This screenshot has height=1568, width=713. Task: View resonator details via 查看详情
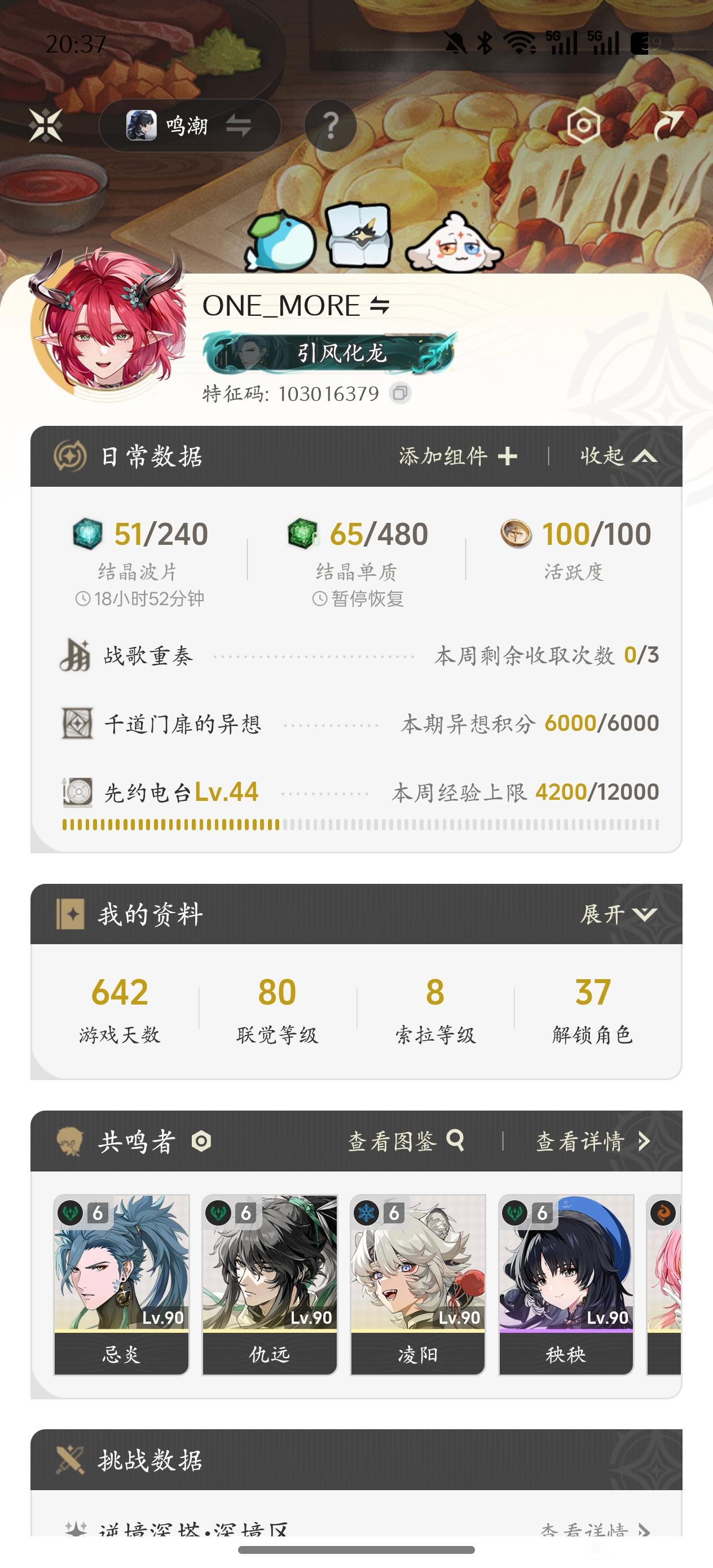tap(593, 1141)
